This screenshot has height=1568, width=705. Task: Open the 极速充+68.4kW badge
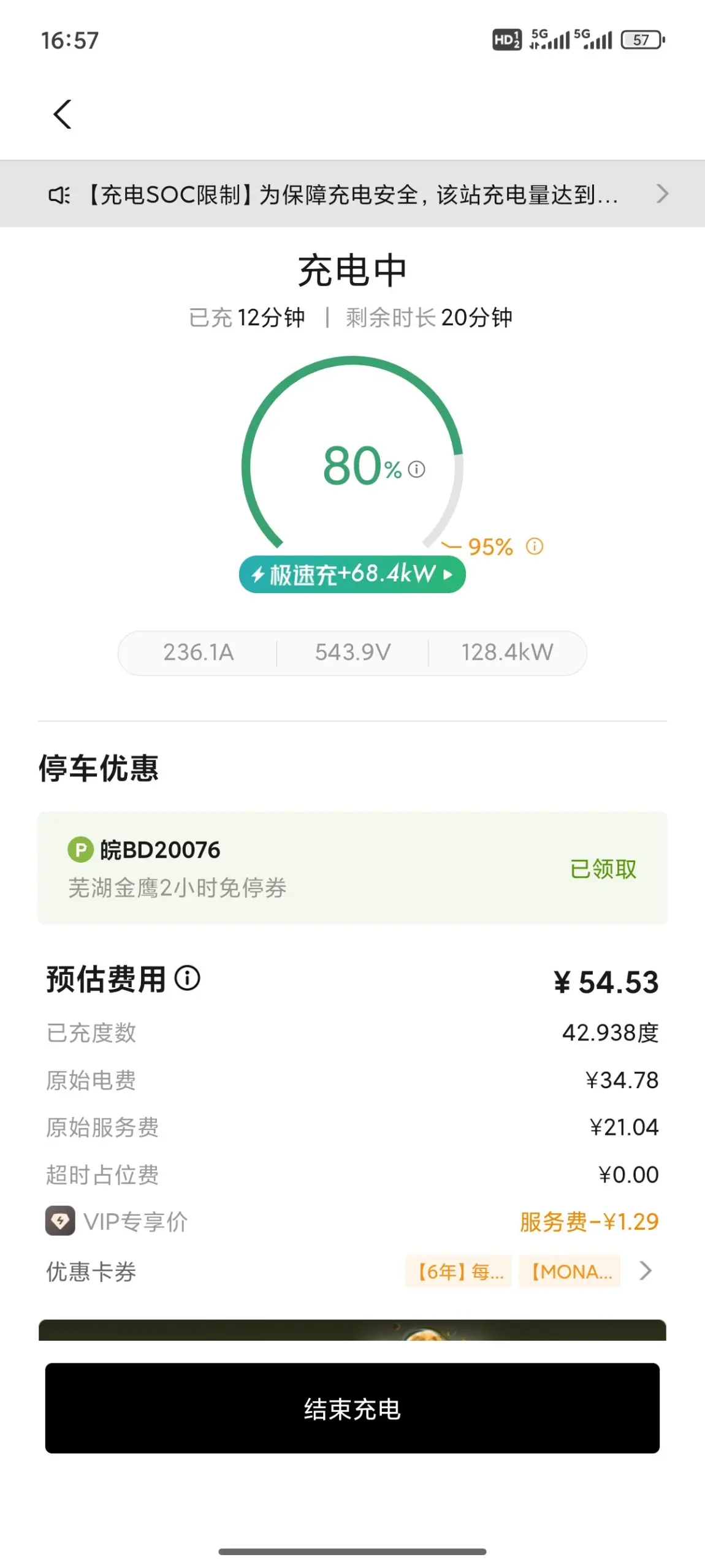click(x=352, y=575)
